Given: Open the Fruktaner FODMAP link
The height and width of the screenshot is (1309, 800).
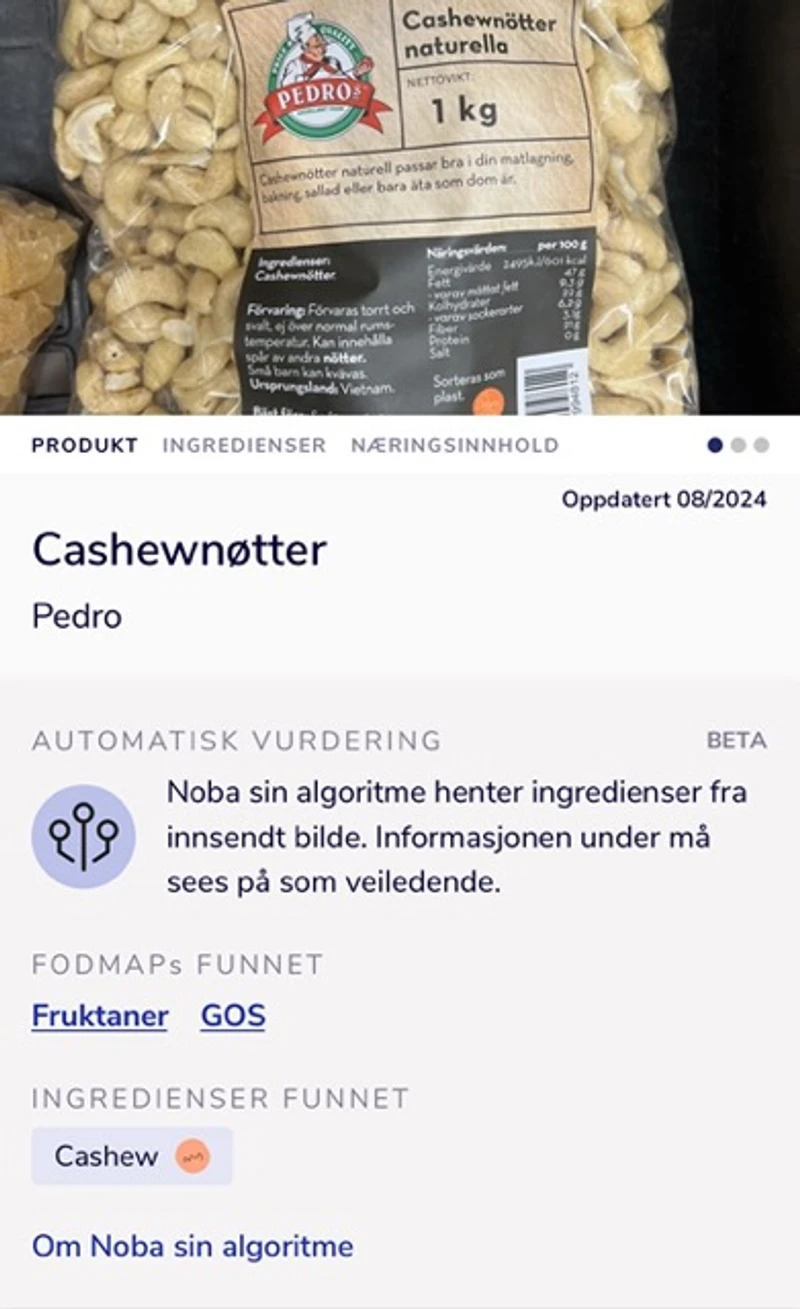Looking at the screenshot, I should (x=100, y=1016).
